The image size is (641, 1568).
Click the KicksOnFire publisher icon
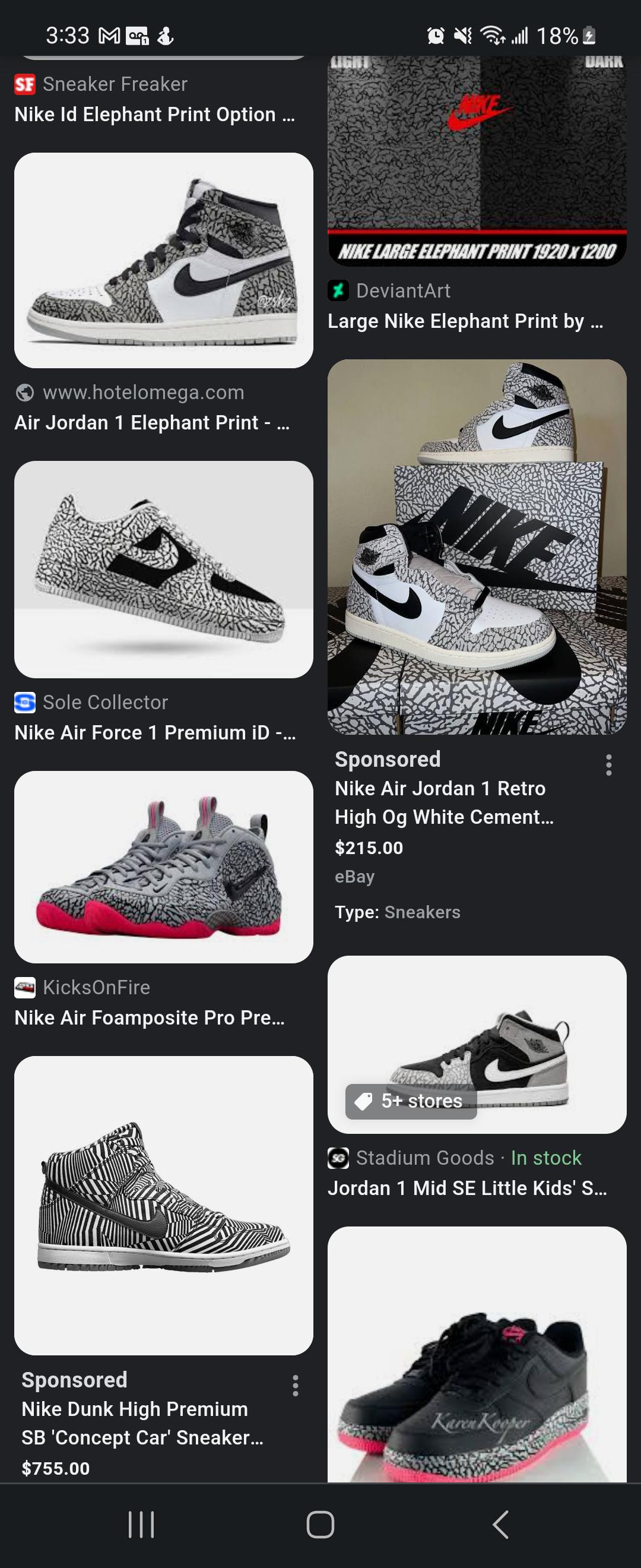point(24,987)
